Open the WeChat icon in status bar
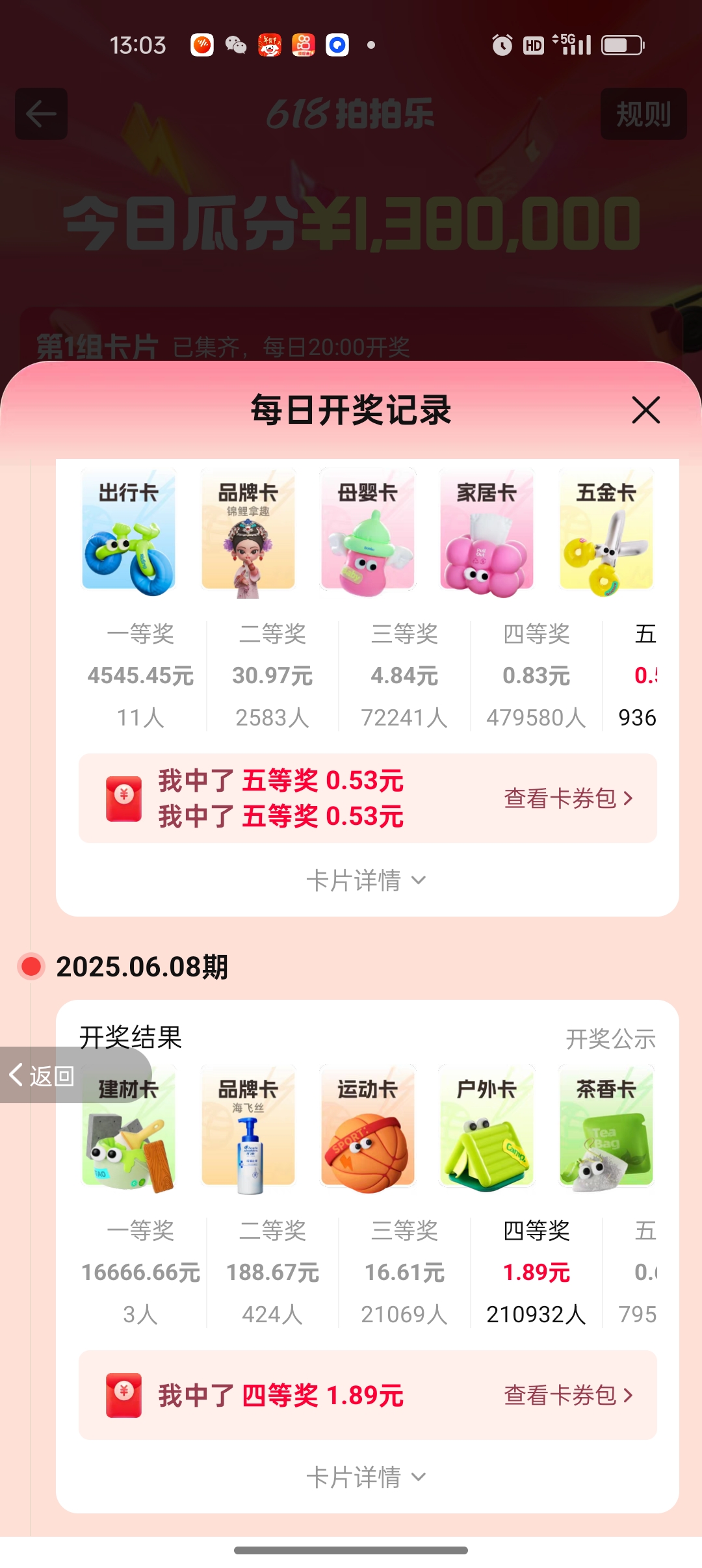Screen dimensions: 702x1568 pyautogui.click(x=237, y=46)
